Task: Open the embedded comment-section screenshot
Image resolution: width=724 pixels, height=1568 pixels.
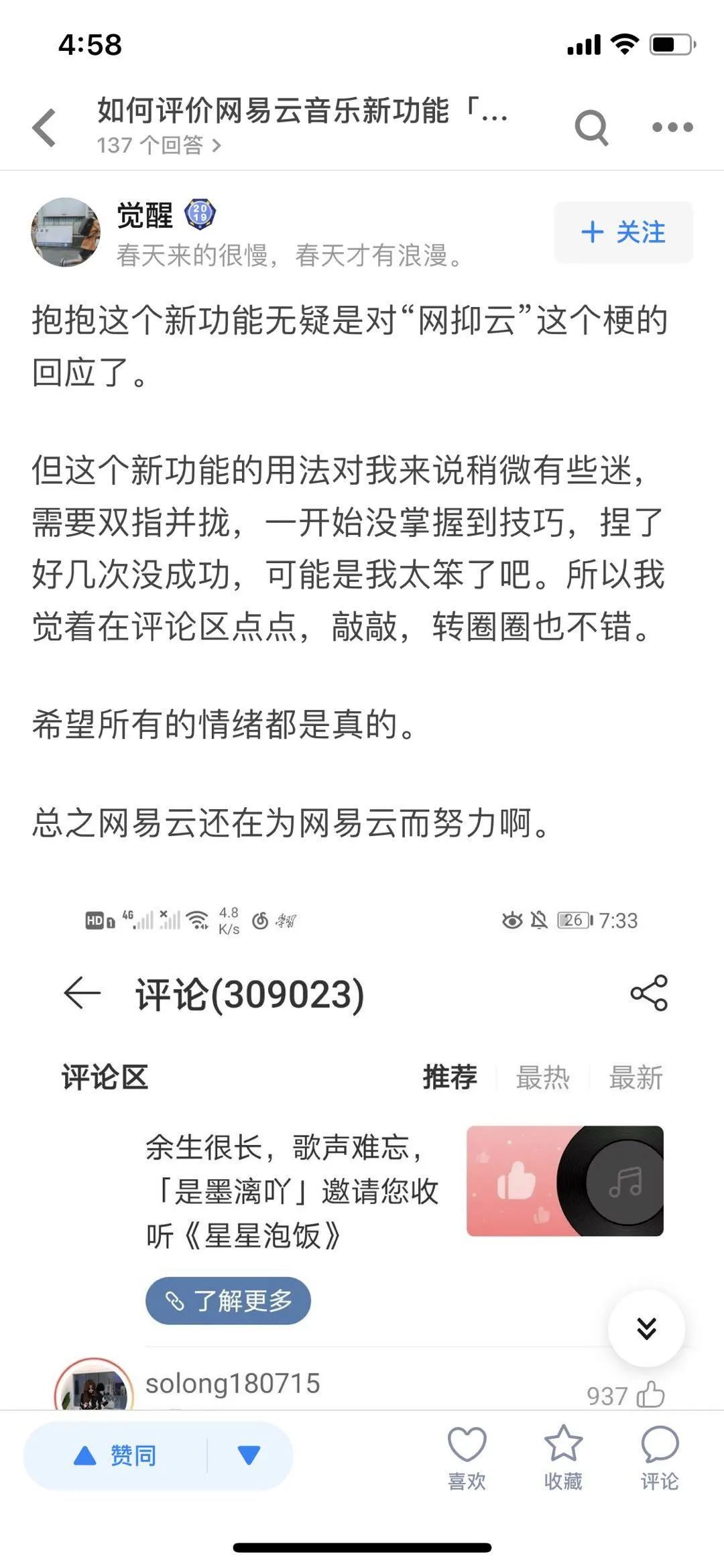Action: coord(362,1153)
